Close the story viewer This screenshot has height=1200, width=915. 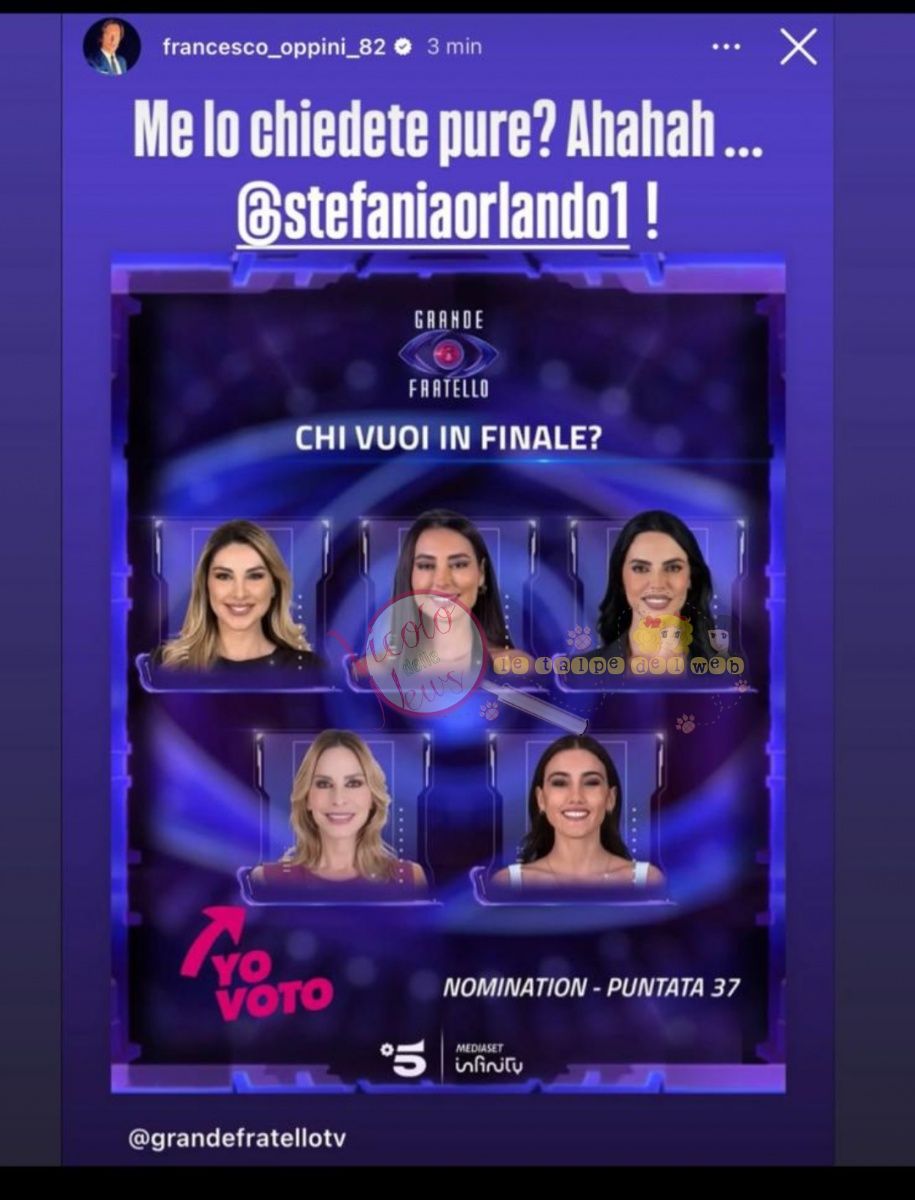[798, 47]
